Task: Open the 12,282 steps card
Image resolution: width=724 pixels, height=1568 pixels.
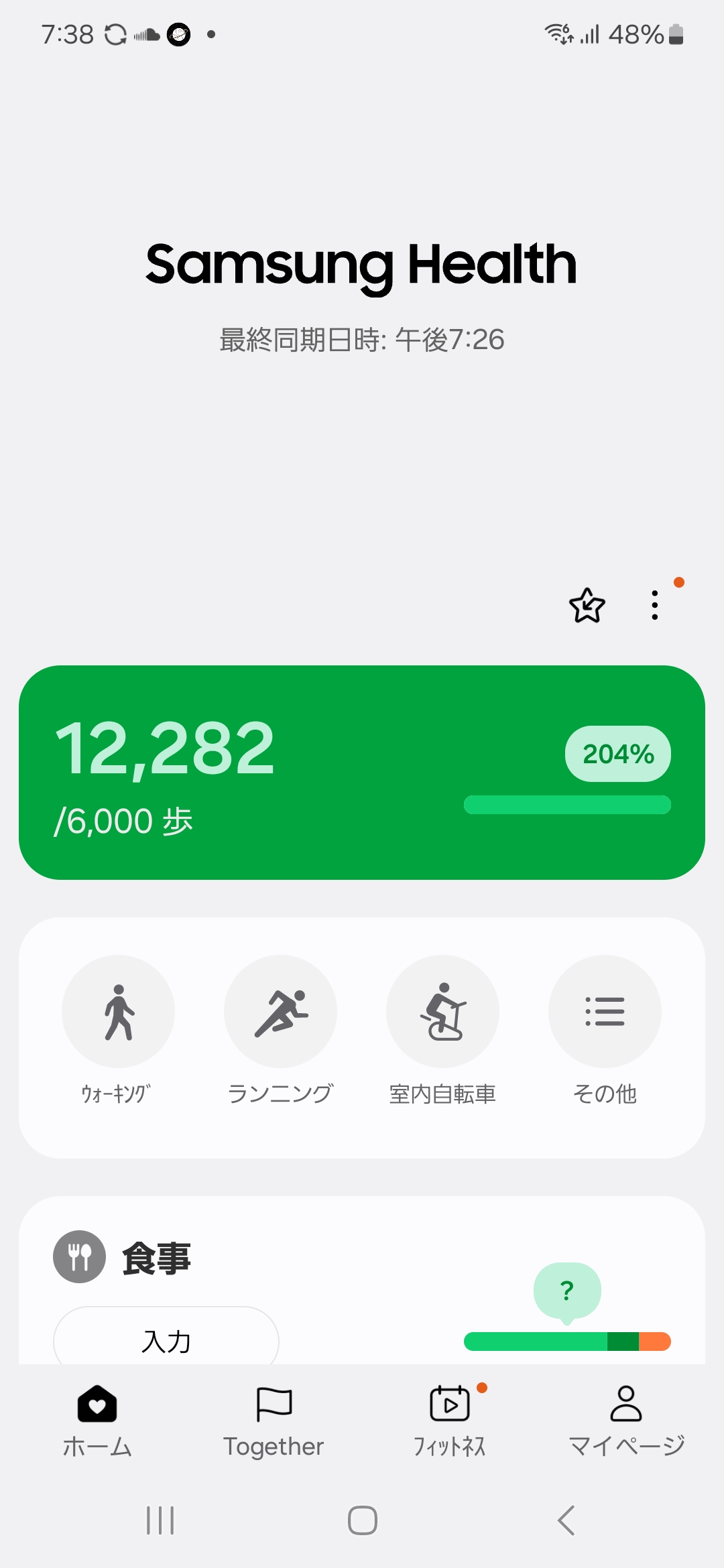Action: point(362,772)
